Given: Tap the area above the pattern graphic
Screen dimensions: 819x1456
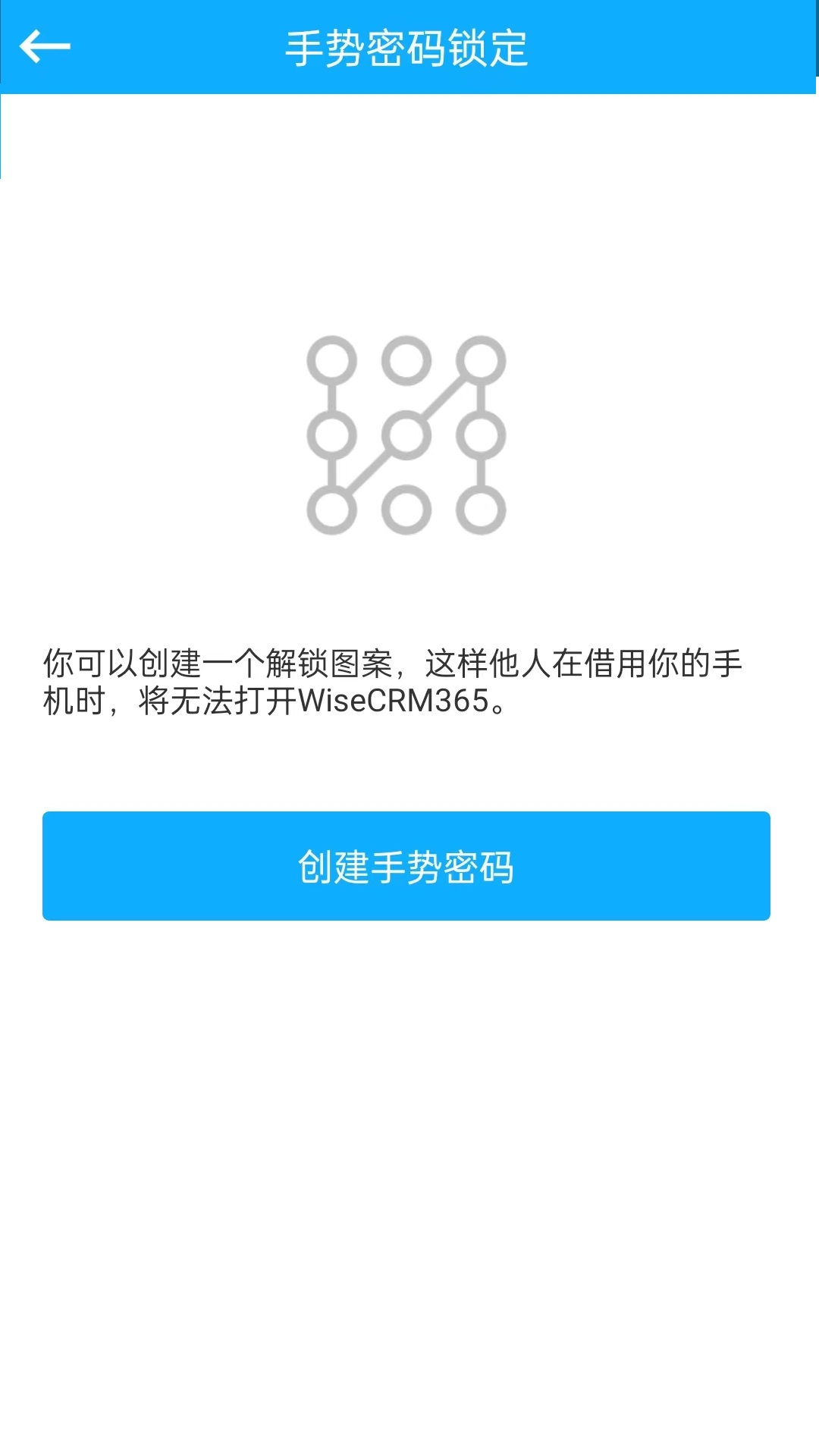Looking at the screenshot, I should point(409,243).
